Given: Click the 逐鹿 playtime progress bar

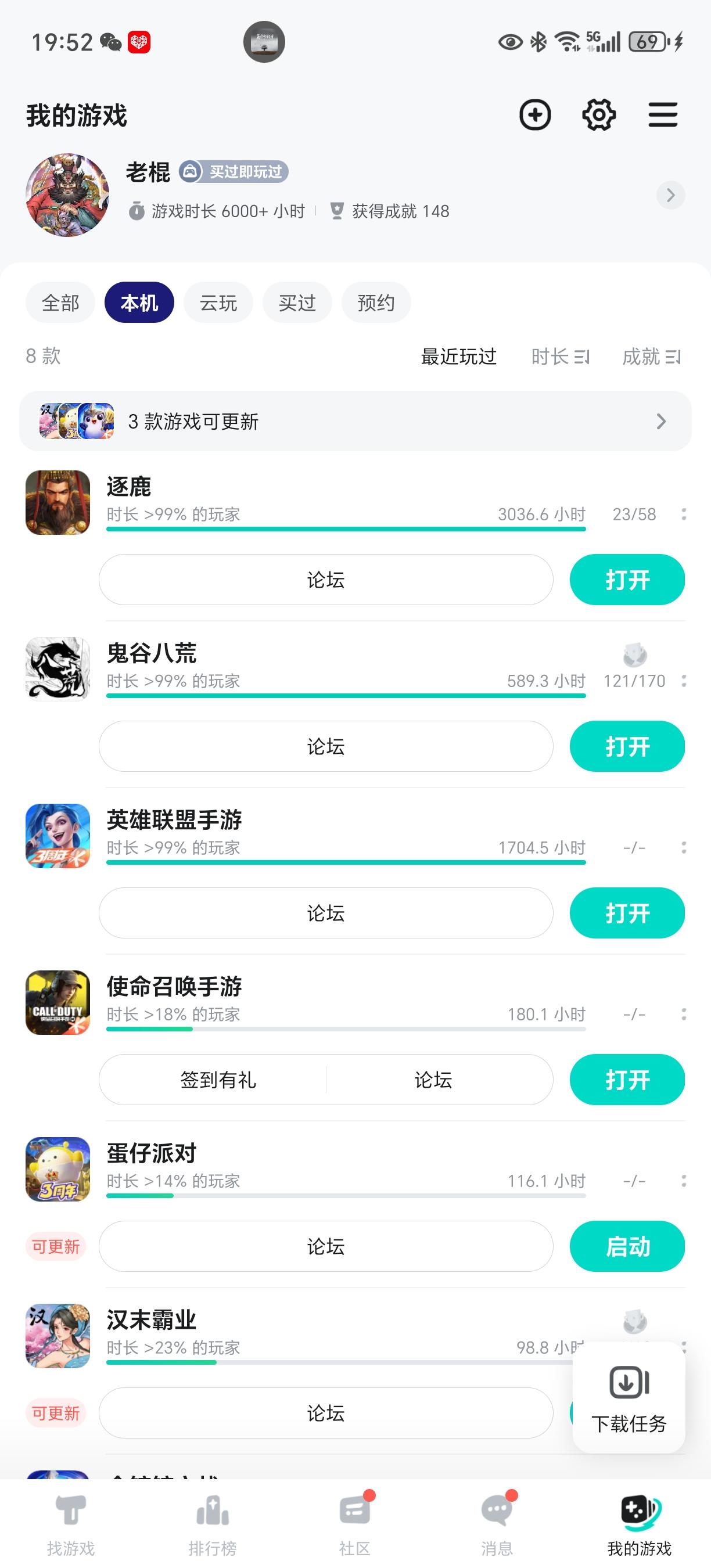Looking at the screenshot, I should coord(346,528).
